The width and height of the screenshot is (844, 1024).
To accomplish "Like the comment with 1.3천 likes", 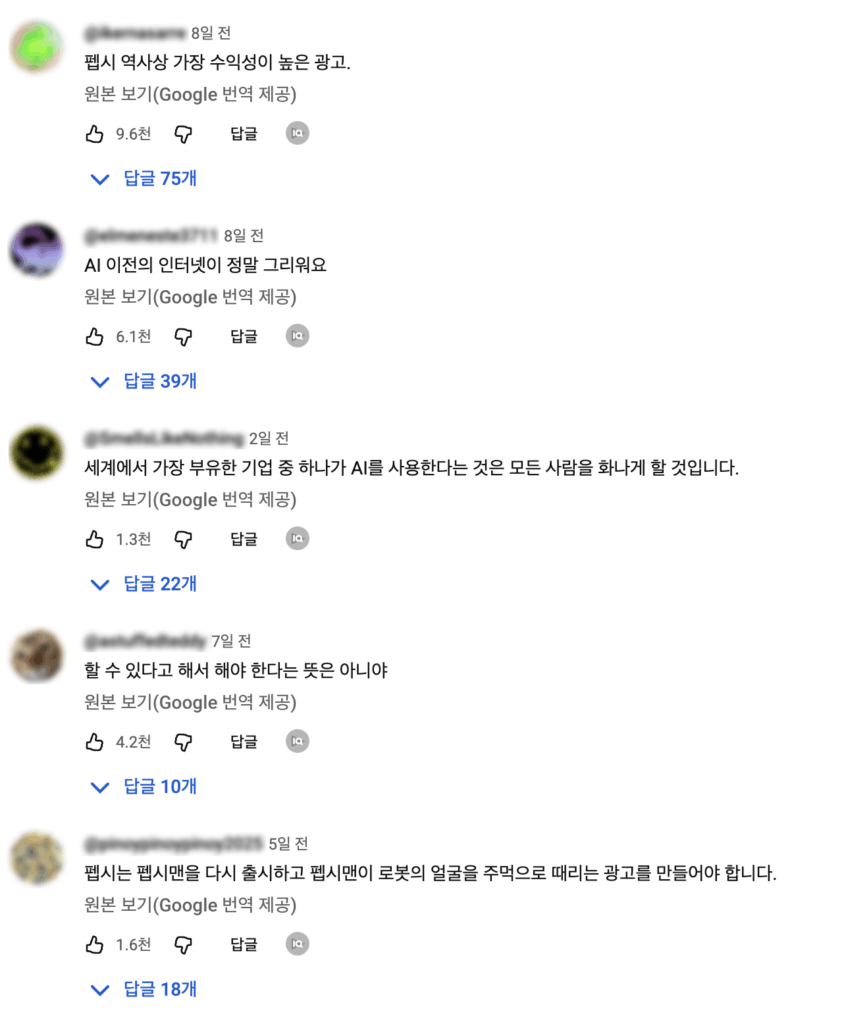I will tap(95, 539).
